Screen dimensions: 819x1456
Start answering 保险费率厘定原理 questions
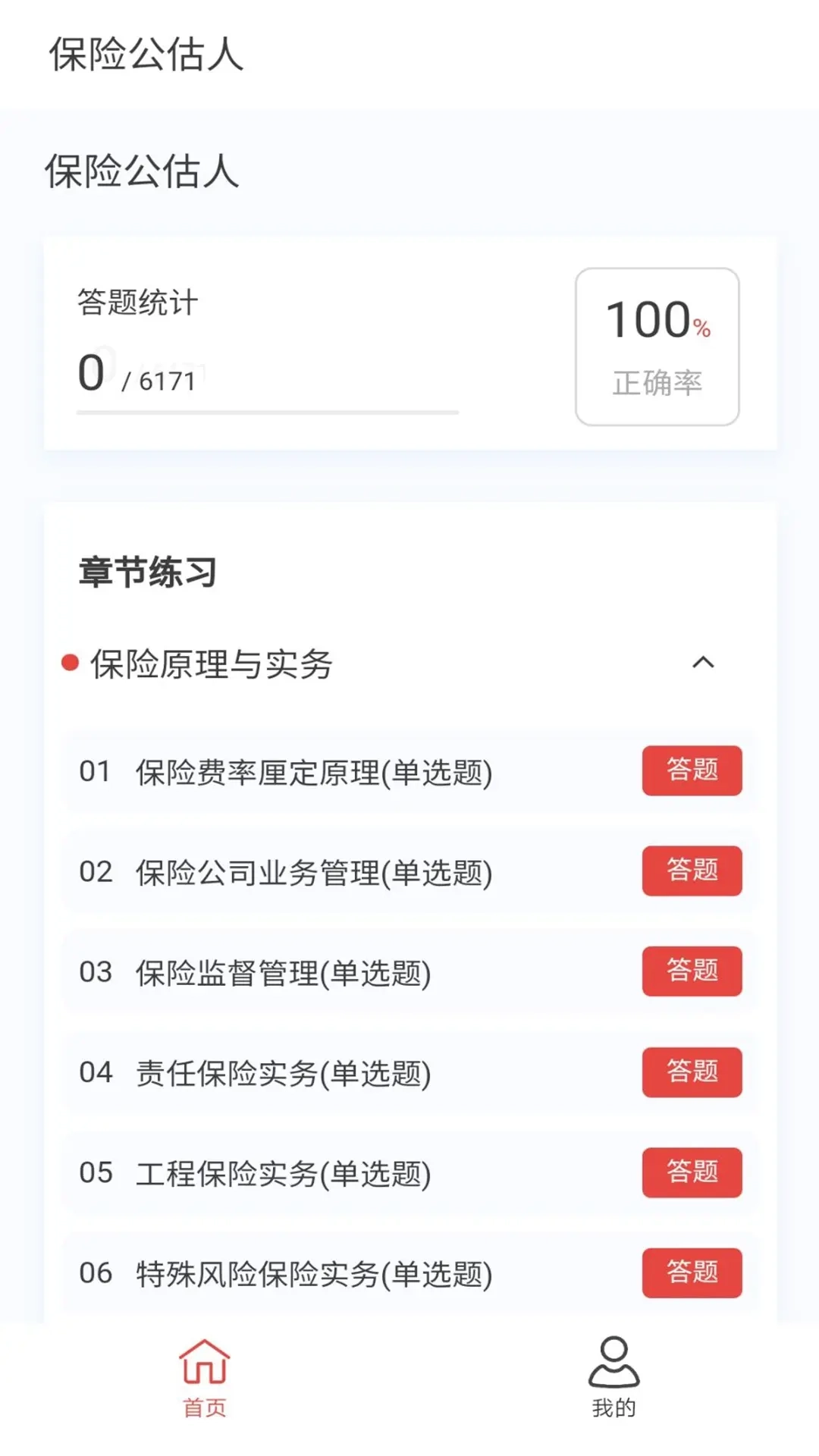pos(692,770)
